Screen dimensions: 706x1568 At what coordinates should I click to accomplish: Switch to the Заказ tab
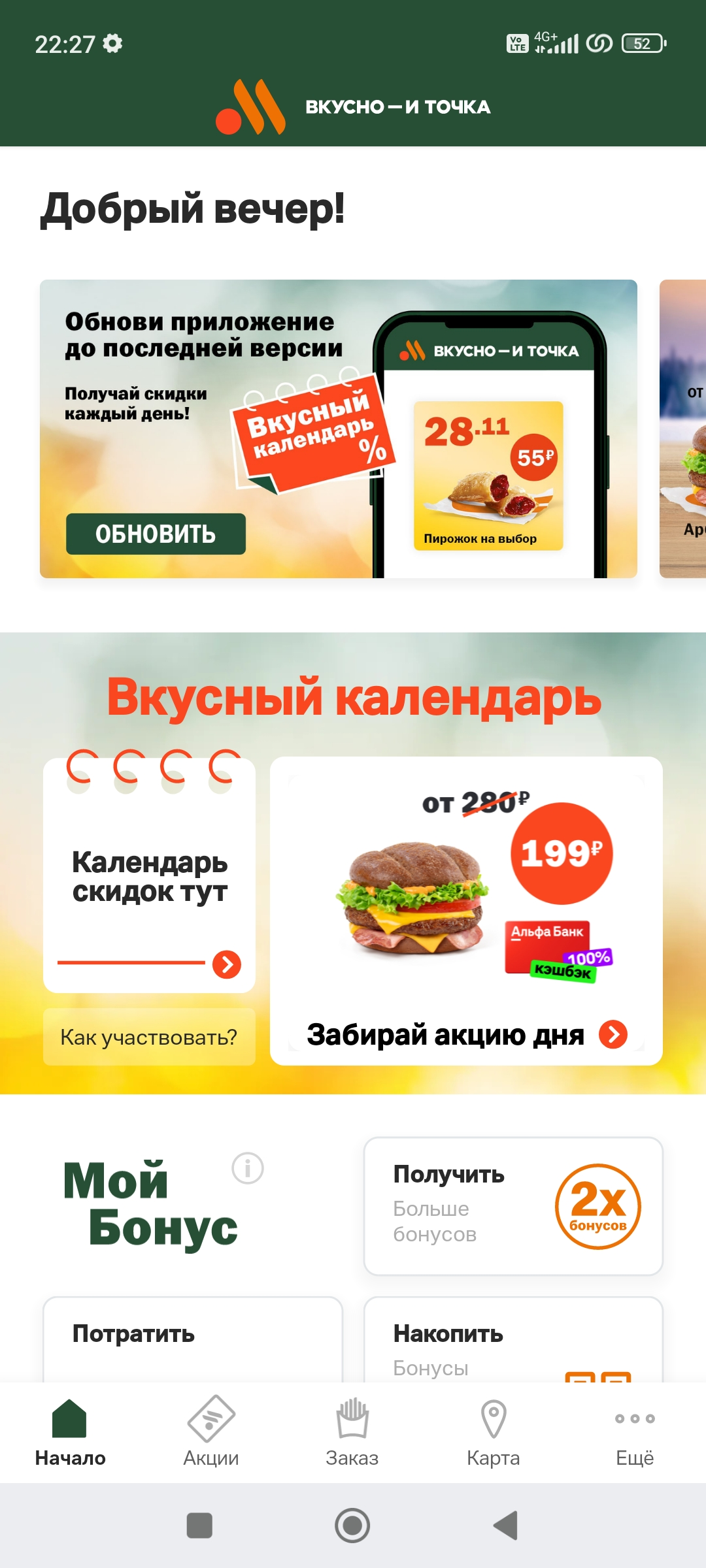352,1432
